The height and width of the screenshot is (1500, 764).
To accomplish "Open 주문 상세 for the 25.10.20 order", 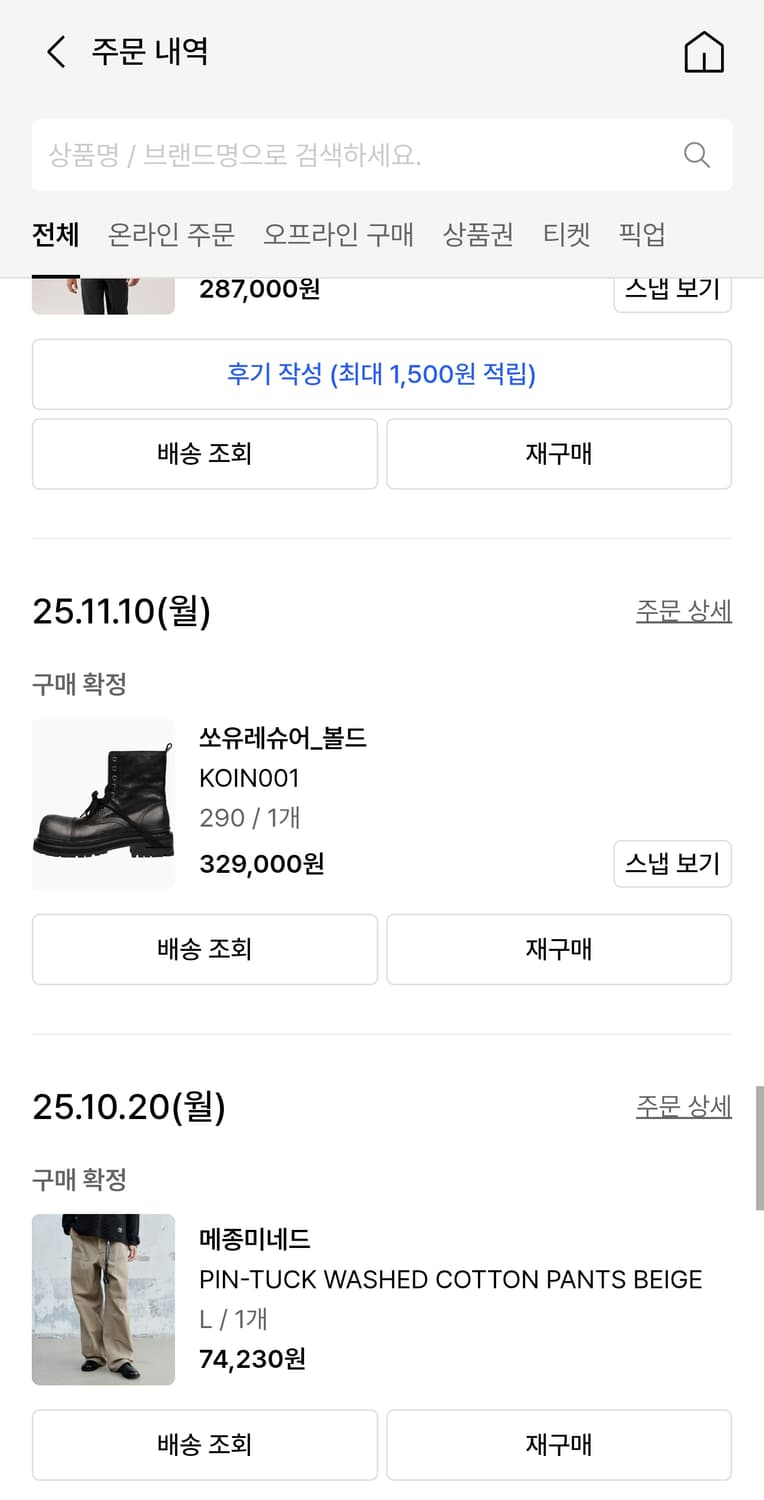I will coord(684,1106).
